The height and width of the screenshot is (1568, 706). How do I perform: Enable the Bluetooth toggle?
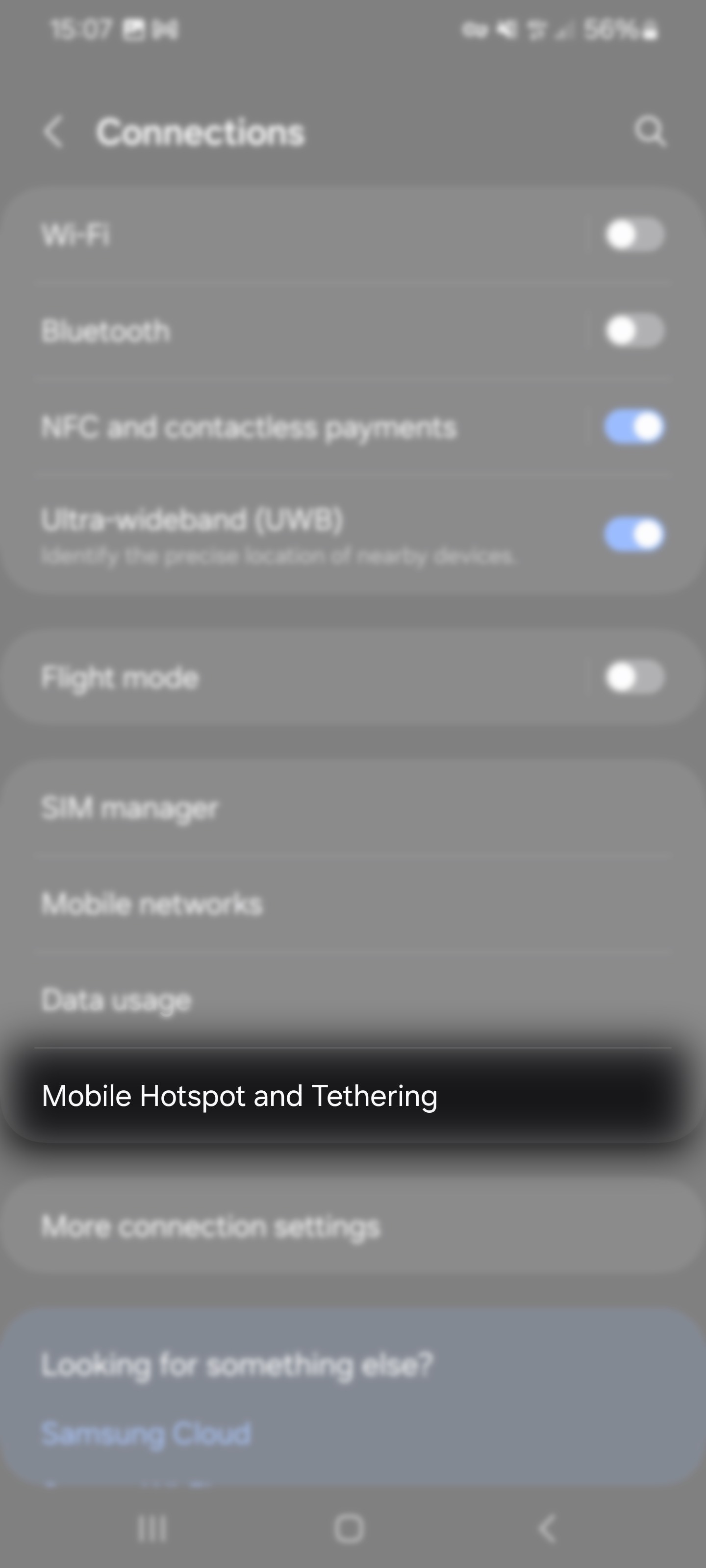pos(633,331)
